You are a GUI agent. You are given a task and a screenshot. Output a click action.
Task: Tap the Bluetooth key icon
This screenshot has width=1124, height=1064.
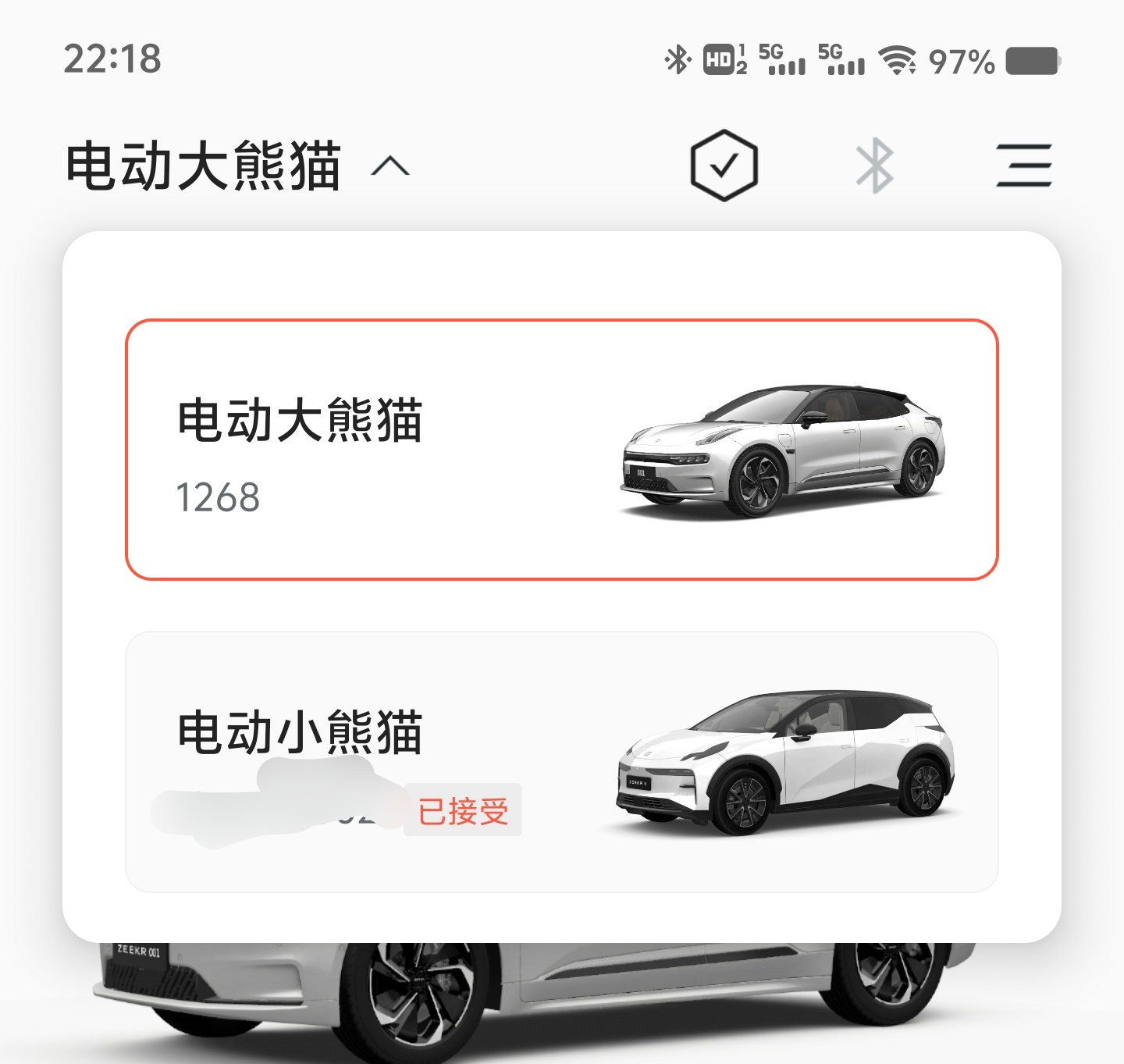[x=874, y=165]
